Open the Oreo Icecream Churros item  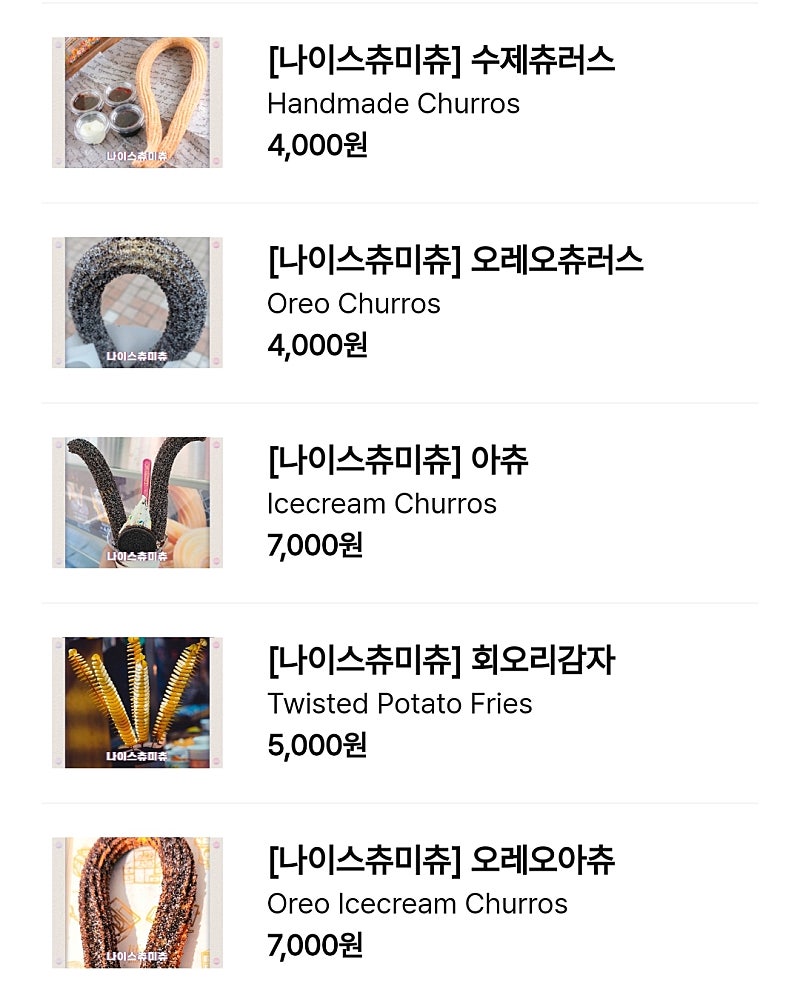click(x=440, y=862)
